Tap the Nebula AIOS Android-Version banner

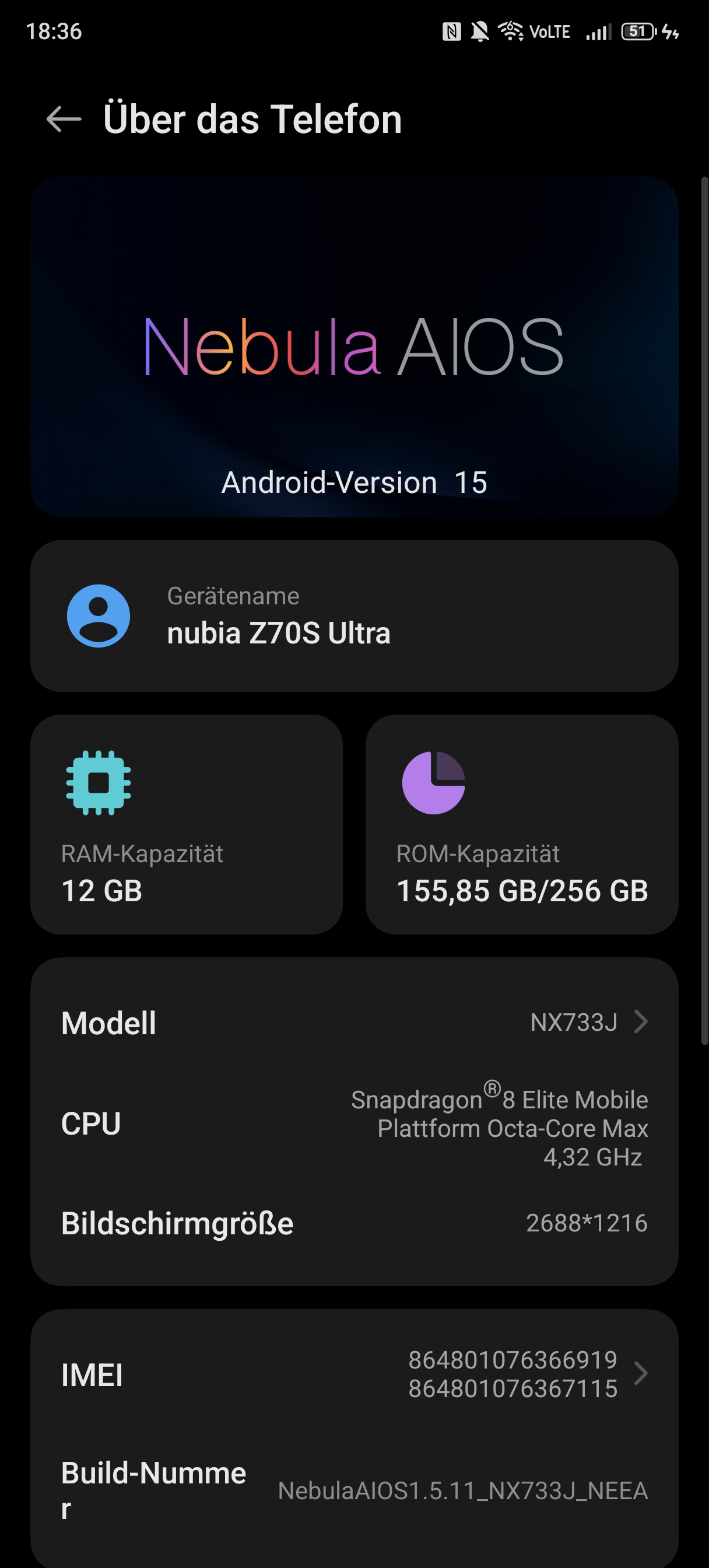pyautogui.click(x=354, y=347)
